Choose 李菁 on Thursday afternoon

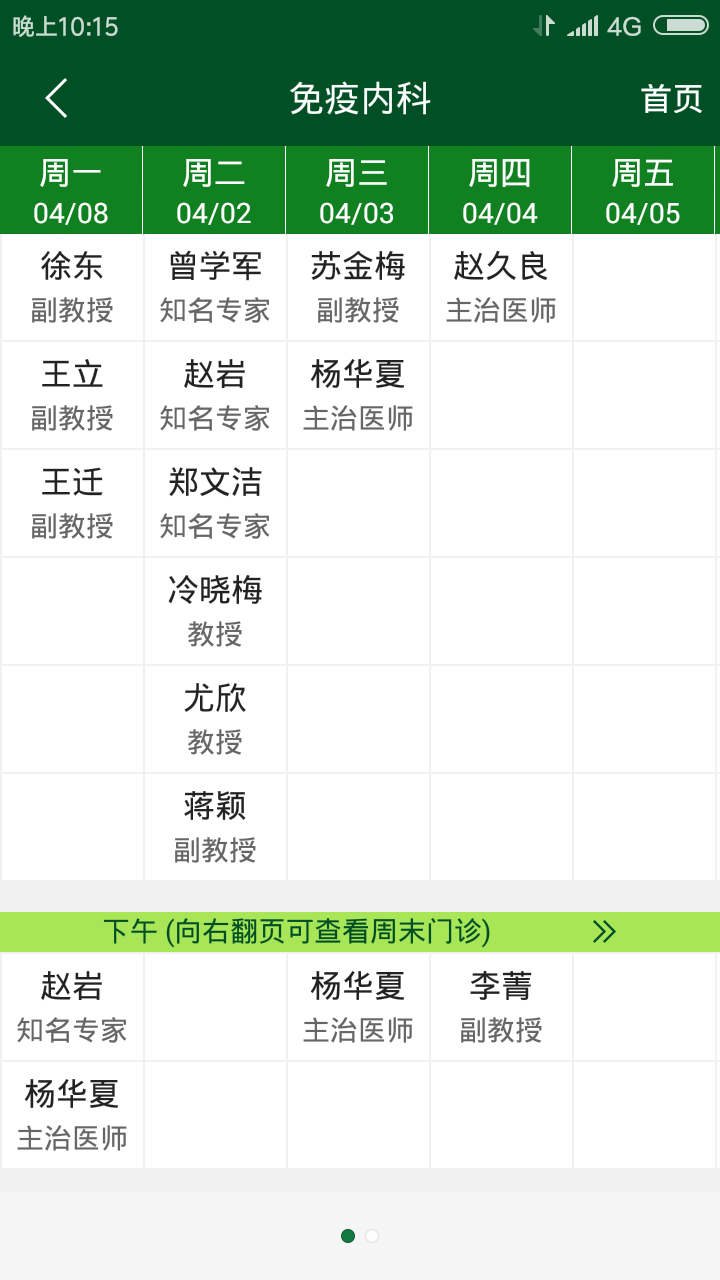(x=501, y=1006)
